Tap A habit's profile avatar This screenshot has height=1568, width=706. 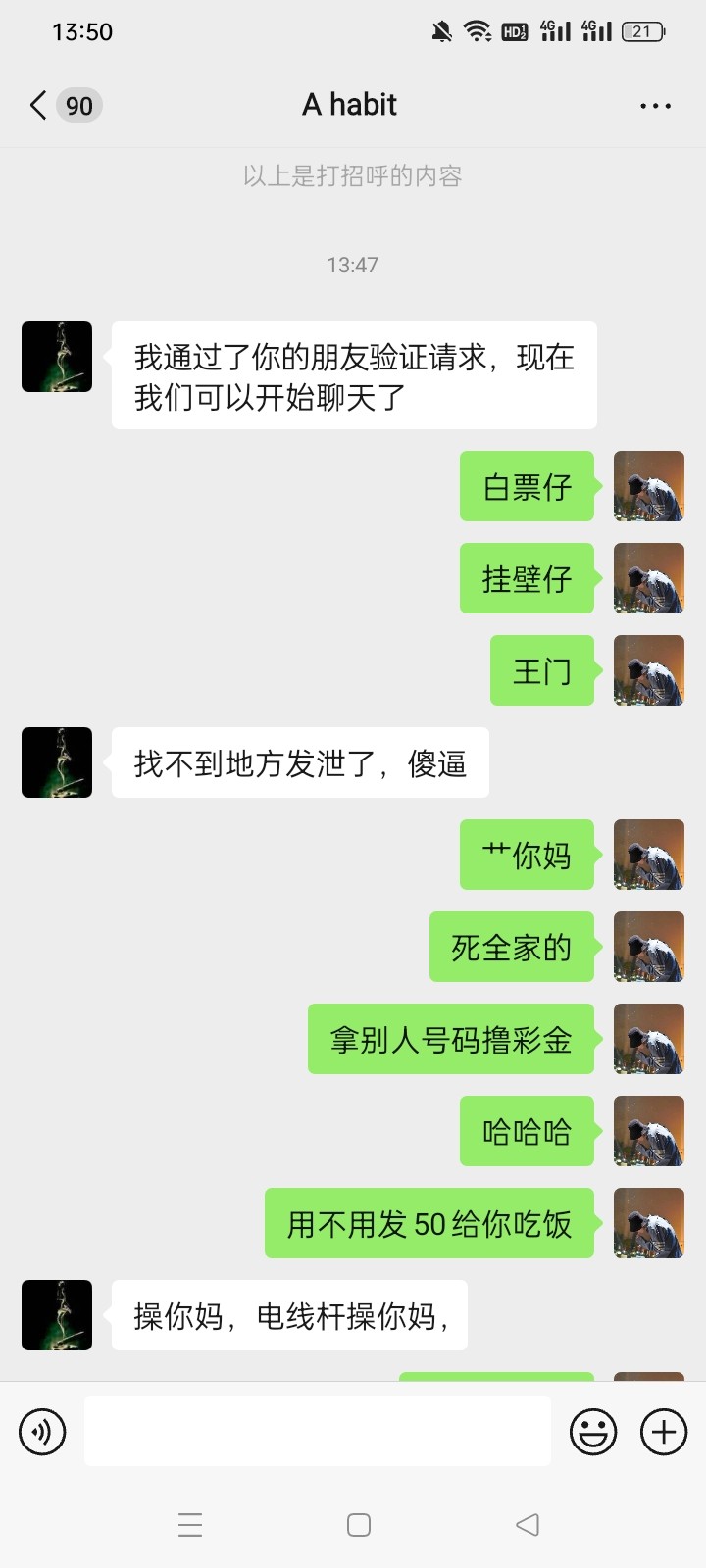point(56,357)
